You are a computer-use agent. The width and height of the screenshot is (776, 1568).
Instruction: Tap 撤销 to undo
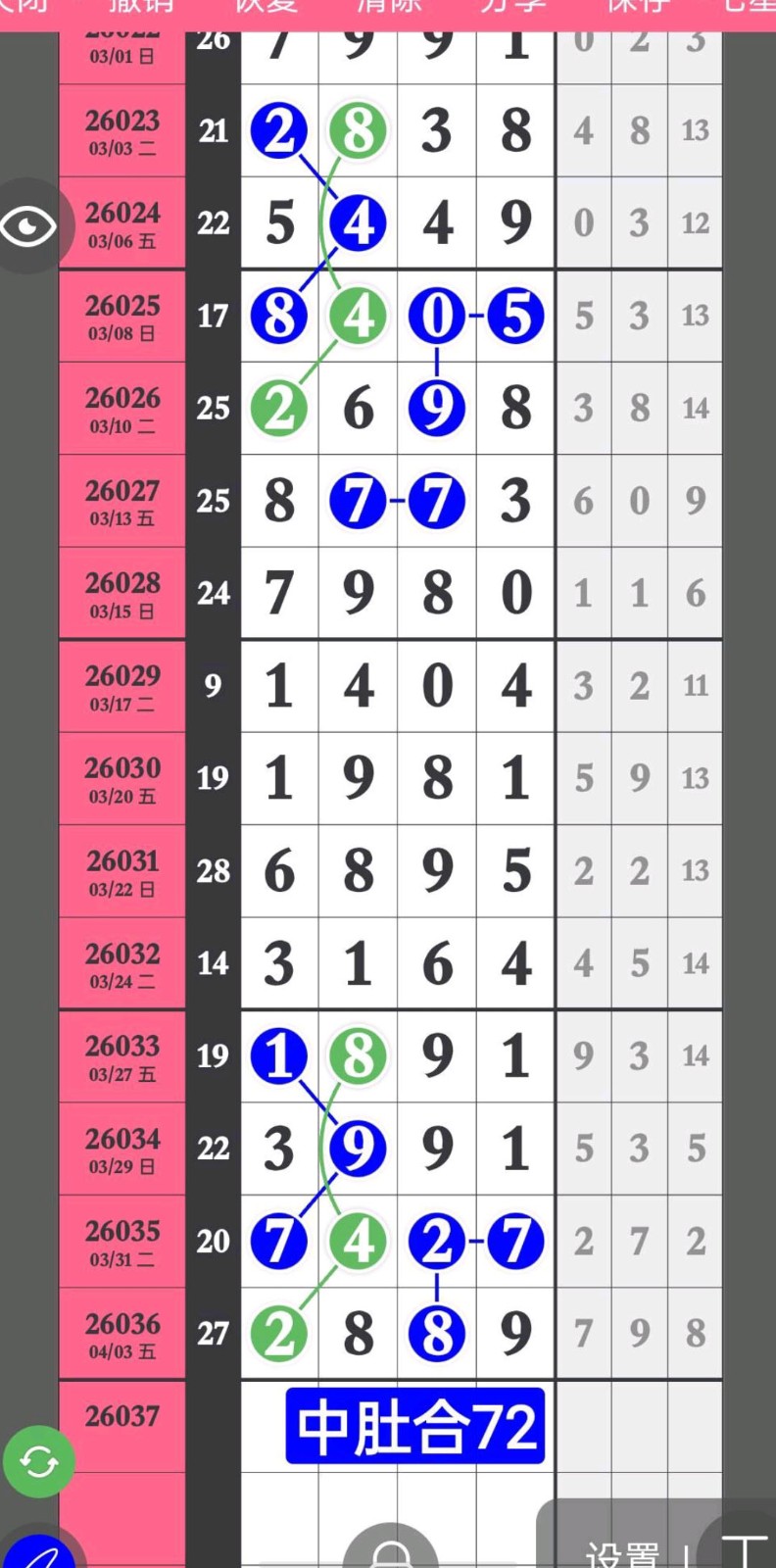pos(141,6)
